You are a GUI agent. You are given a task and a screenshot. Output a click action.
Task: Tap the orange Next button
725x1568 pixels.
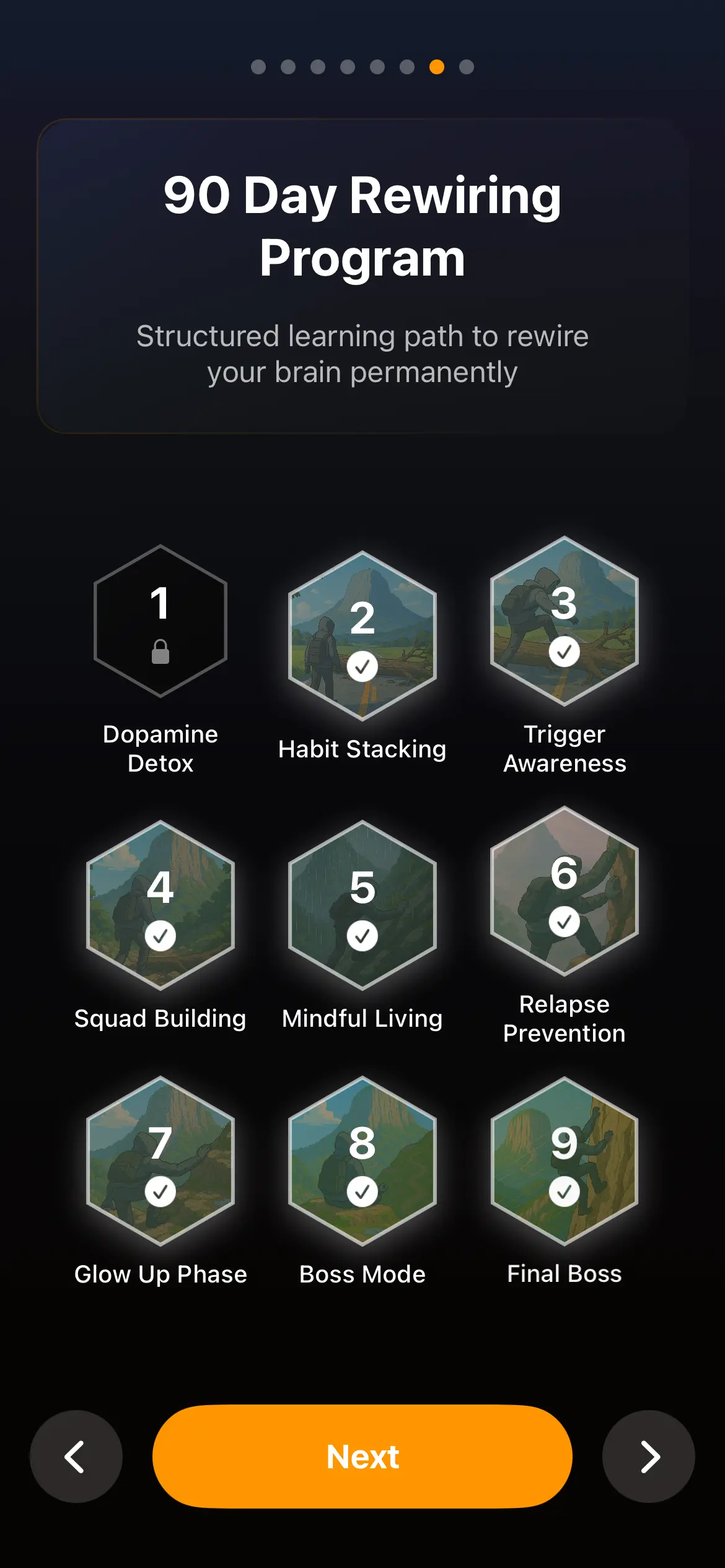(x=362, y=1456)
